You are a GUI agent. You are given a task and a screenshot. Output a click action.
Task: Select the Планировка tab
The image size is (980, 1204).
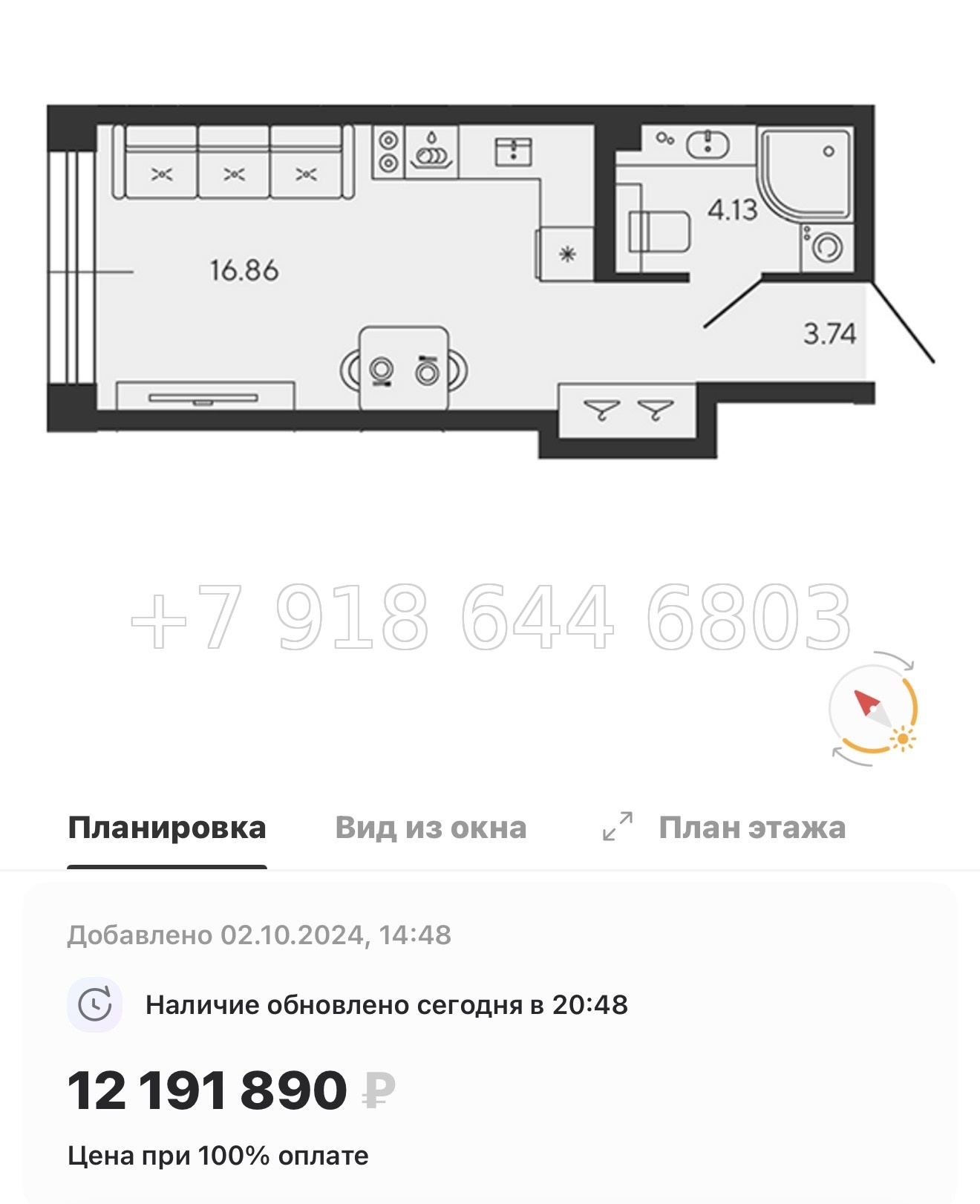pos(167,826)
